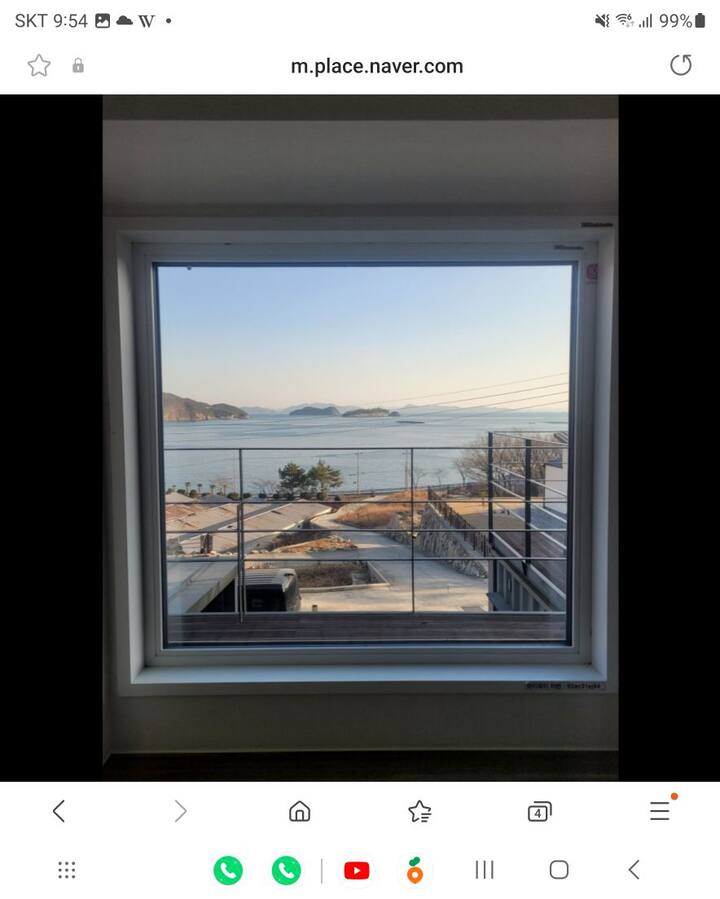The width and height of the screenshot is (720, 899).
Task: Open the tab switcher showing 4 tabs
Action: [x=539, y=811]
